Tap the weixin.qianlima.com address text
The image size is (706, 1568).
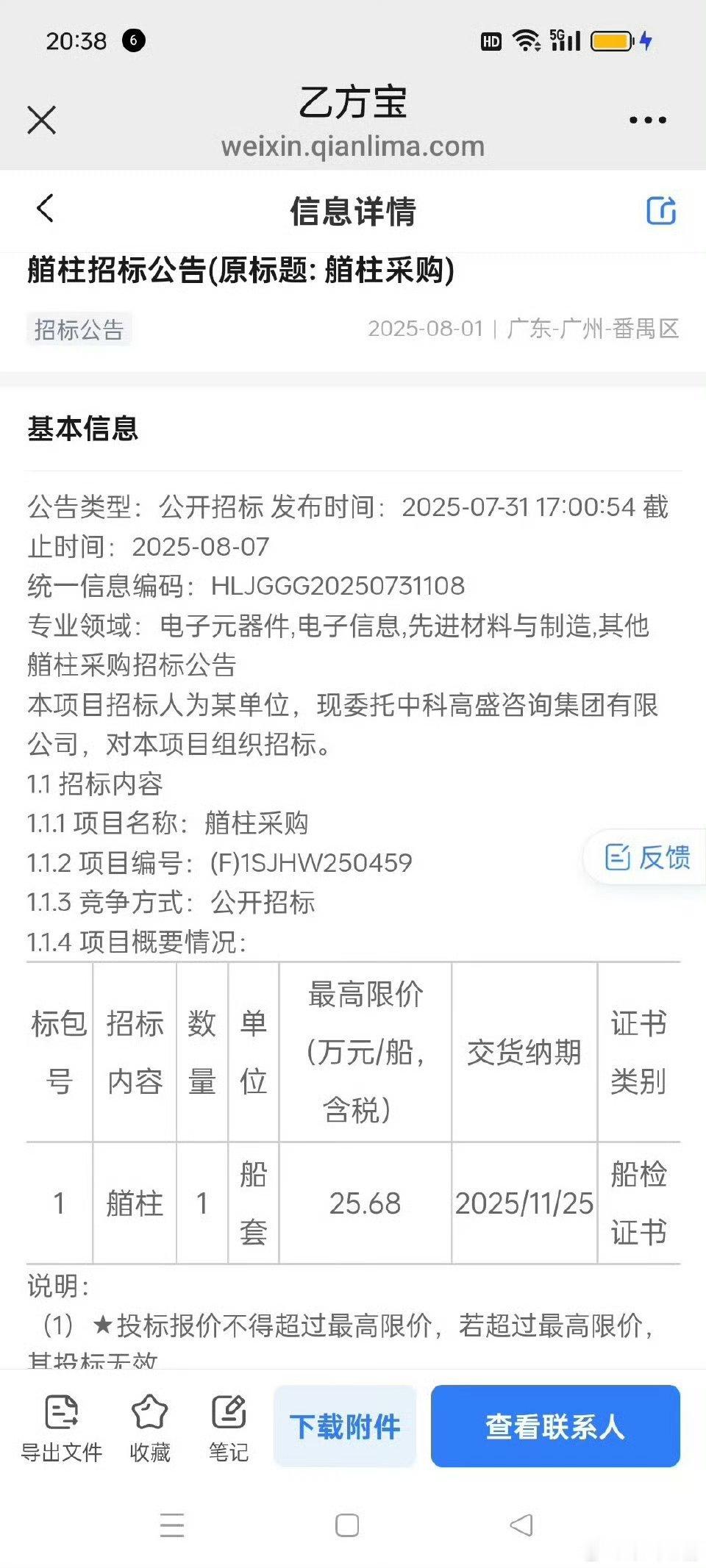(353, 146)
